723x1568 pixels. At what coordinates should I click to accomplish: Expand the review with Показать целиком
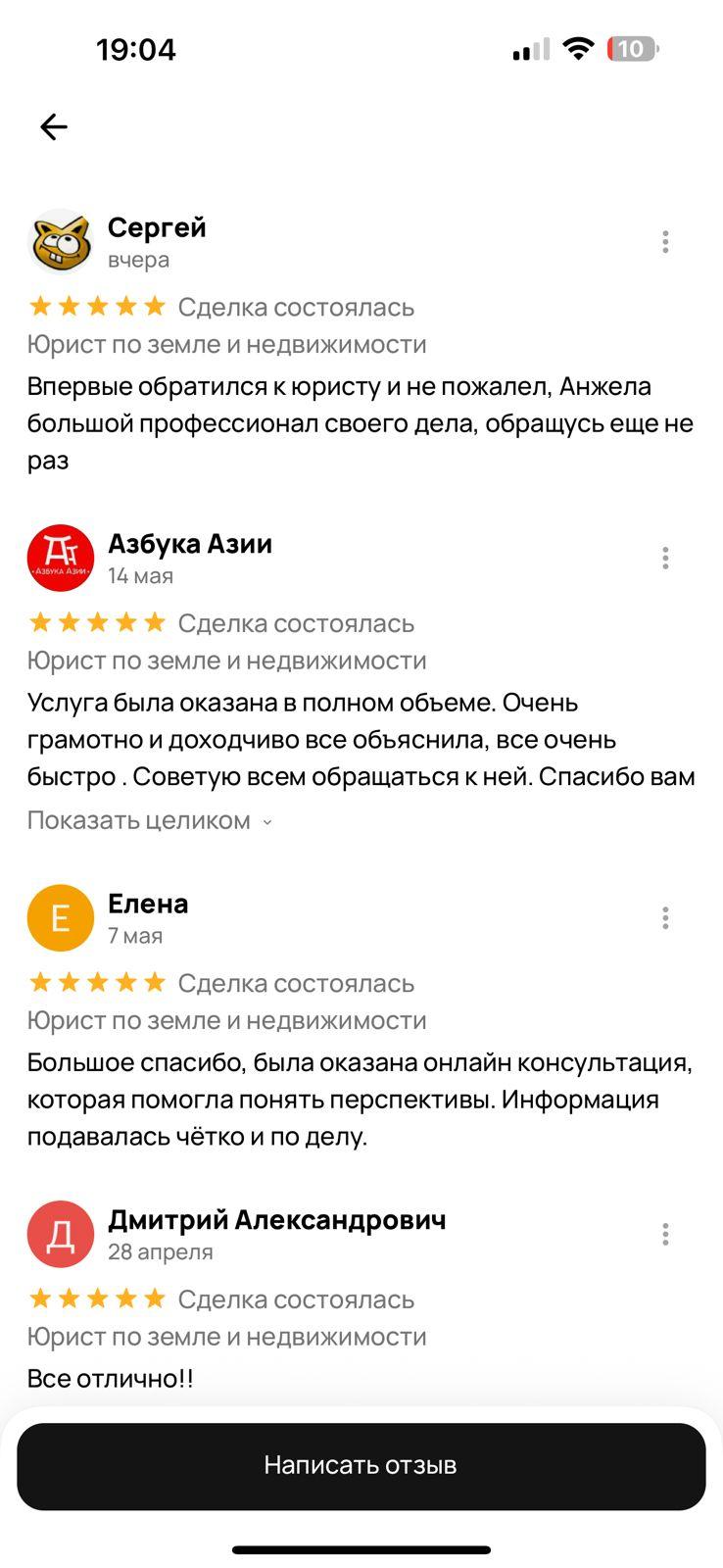149,820
